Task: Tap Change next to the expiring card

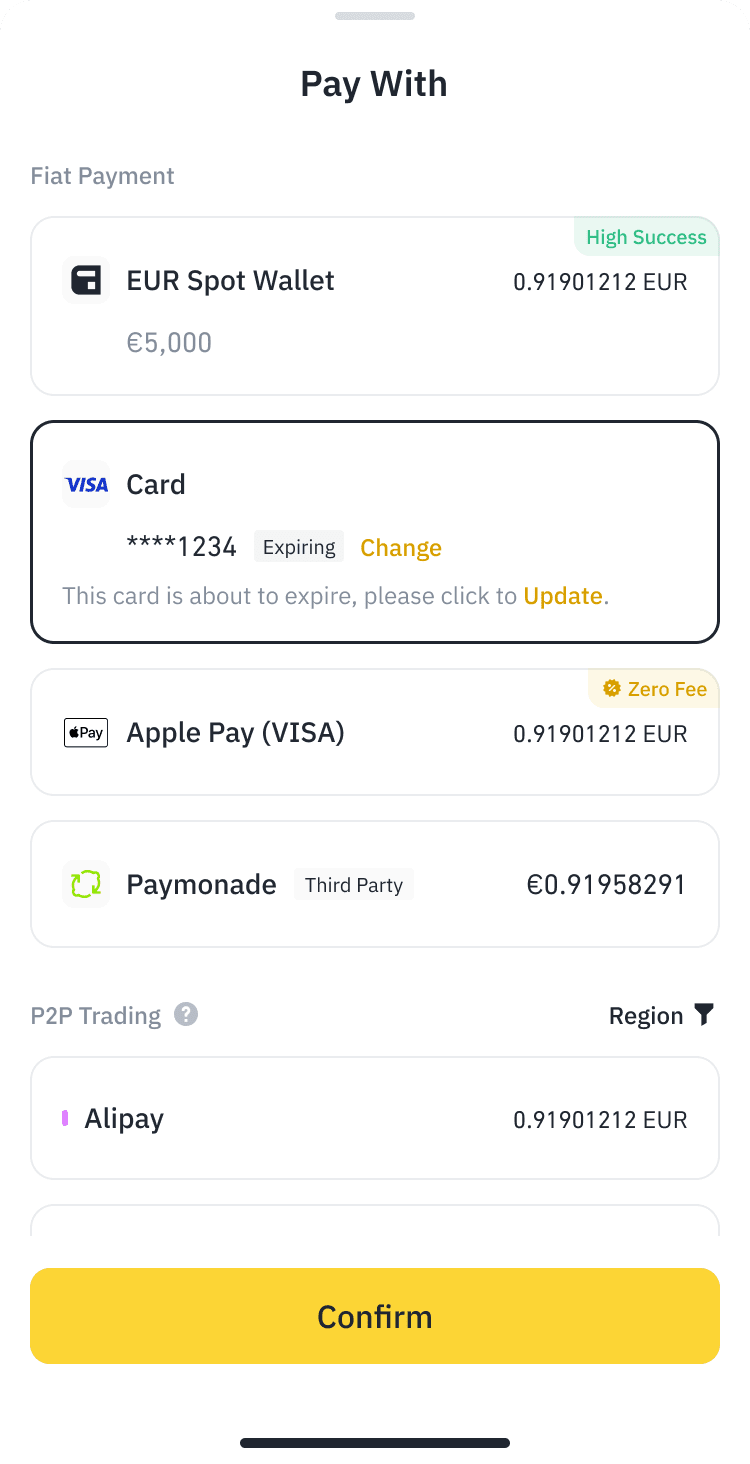Action: click(401, 548)
